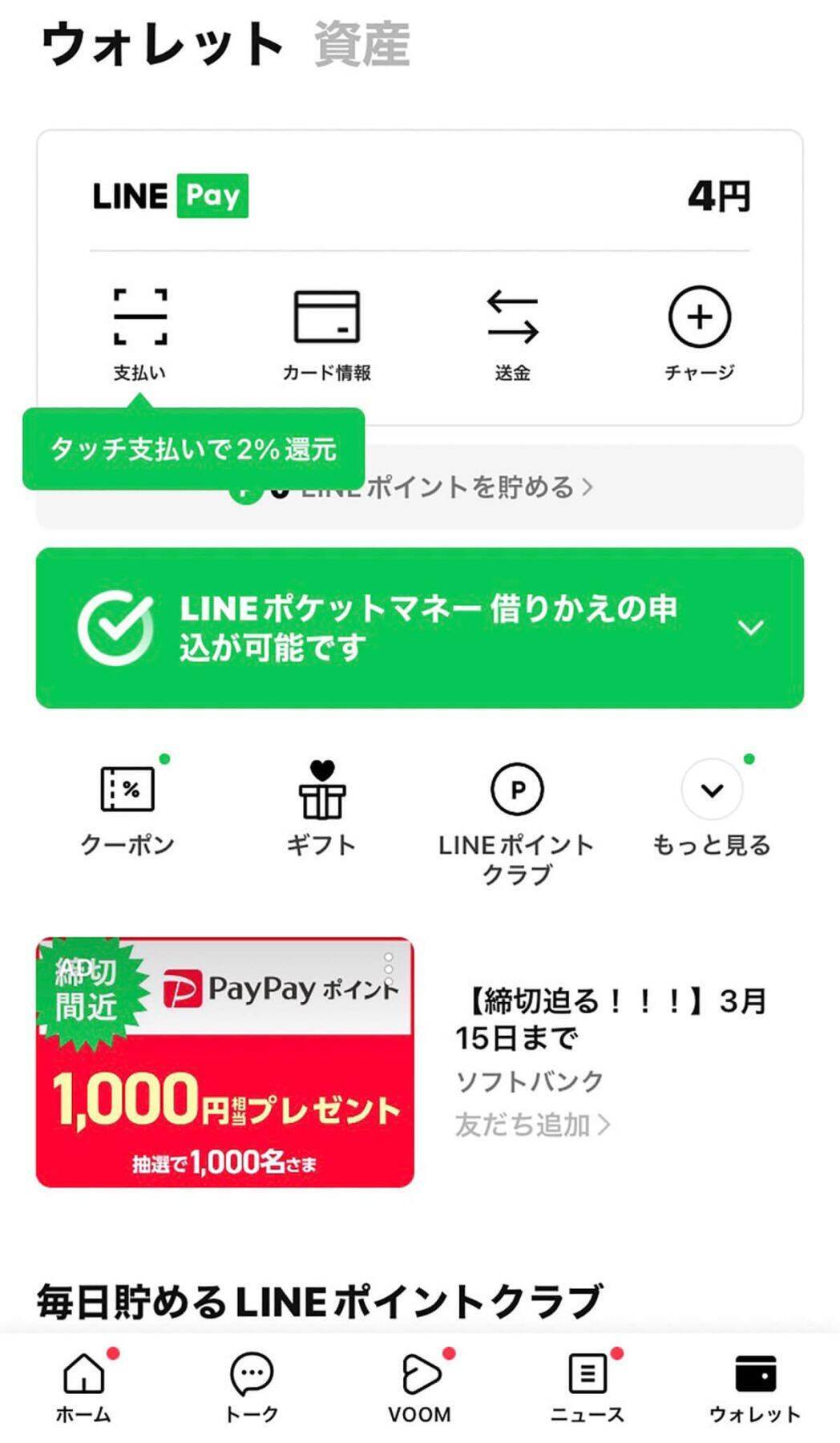840x1443 pixels.
Task: Switch to the ニュース tab
Action: pyautogui.click(x=588, y=1386)
